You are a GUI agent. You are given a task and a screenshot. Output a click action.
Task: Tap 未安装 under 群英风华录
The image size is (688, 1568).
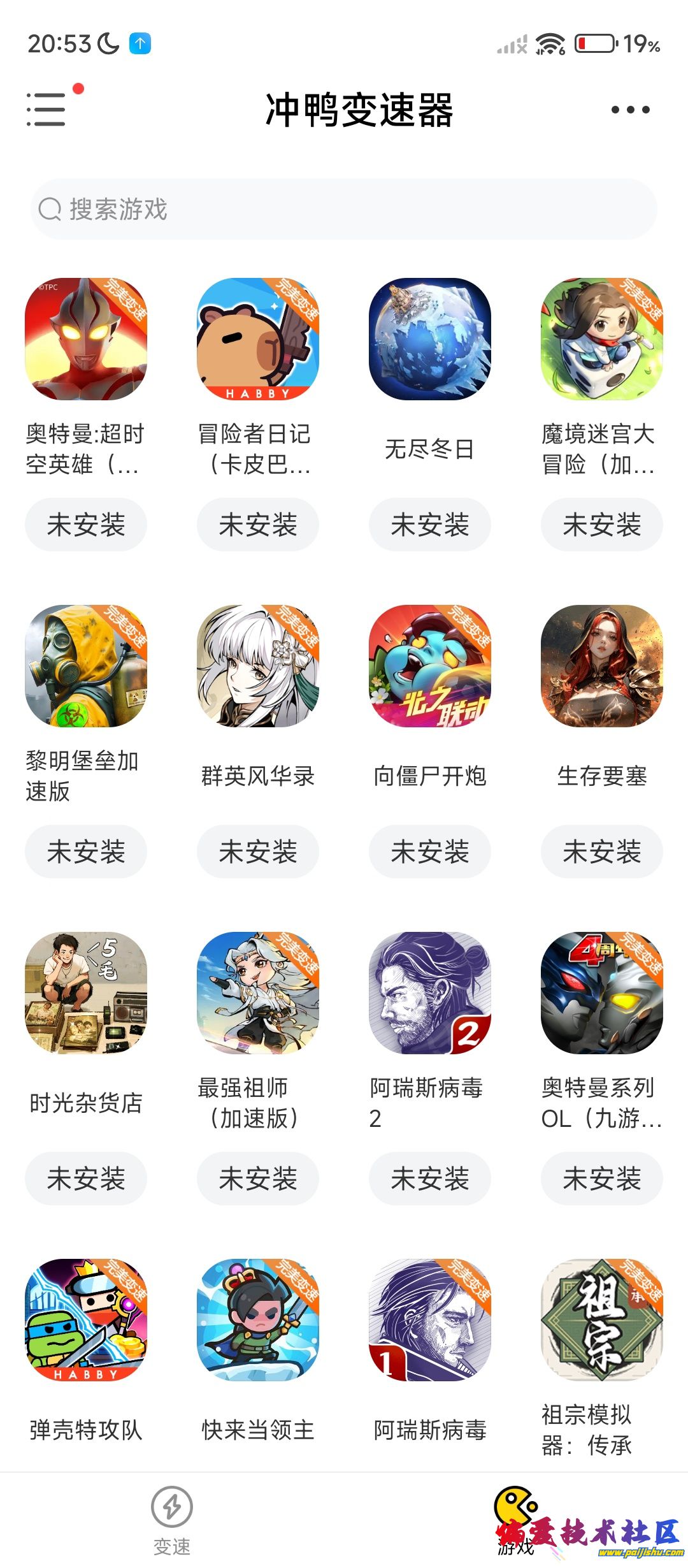(x=258, y=852)
